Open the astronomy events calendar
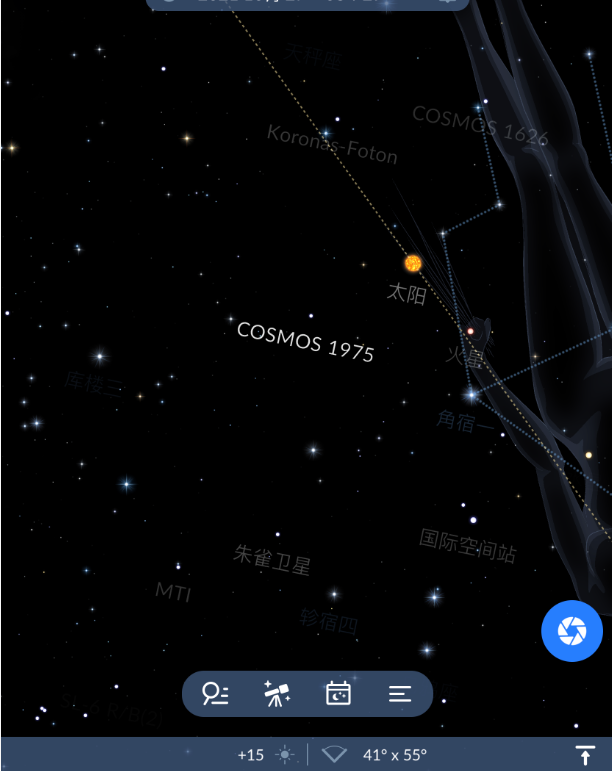 pos(339,693)
